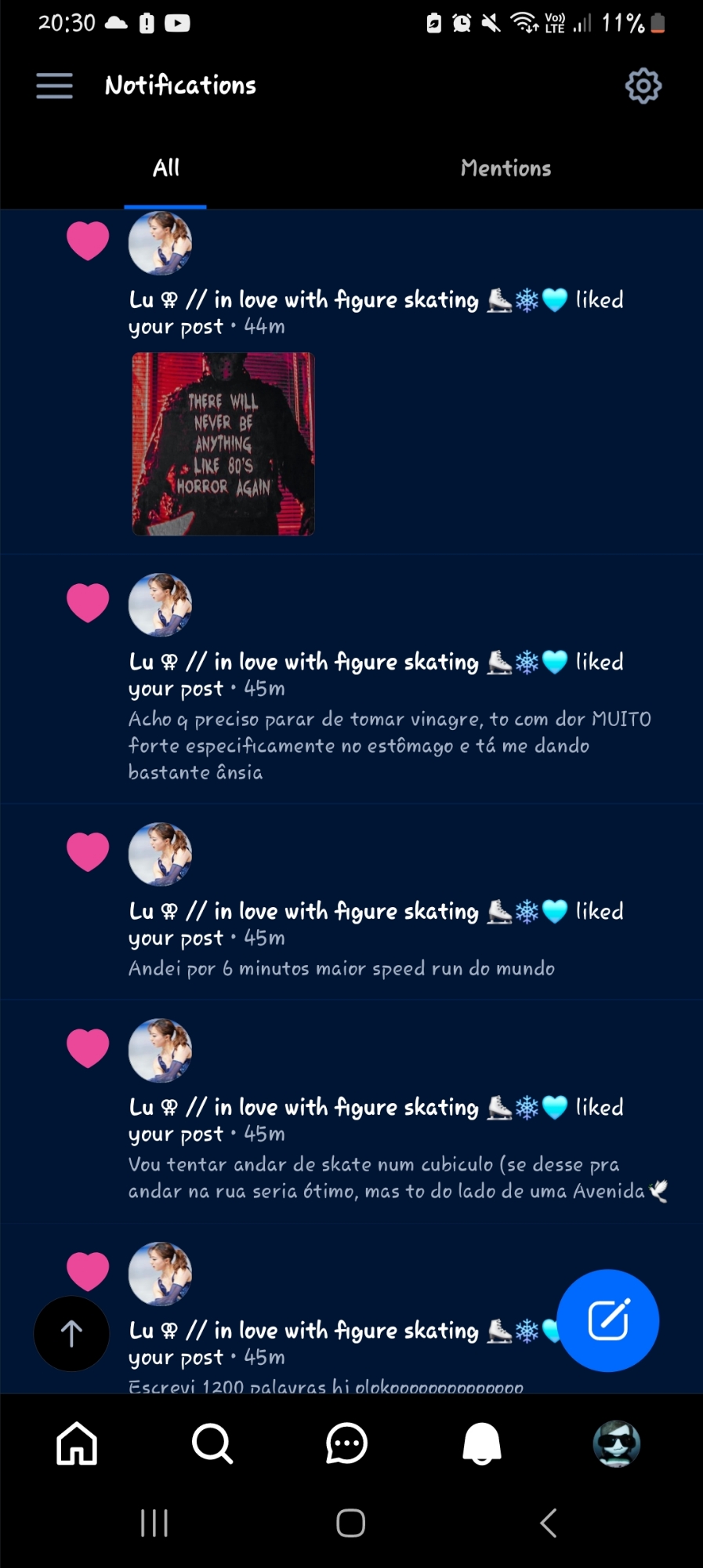Viewport: 703px width, 1568px height.
Task: Open the liked post about vinagre
Action: pos(390,745)
